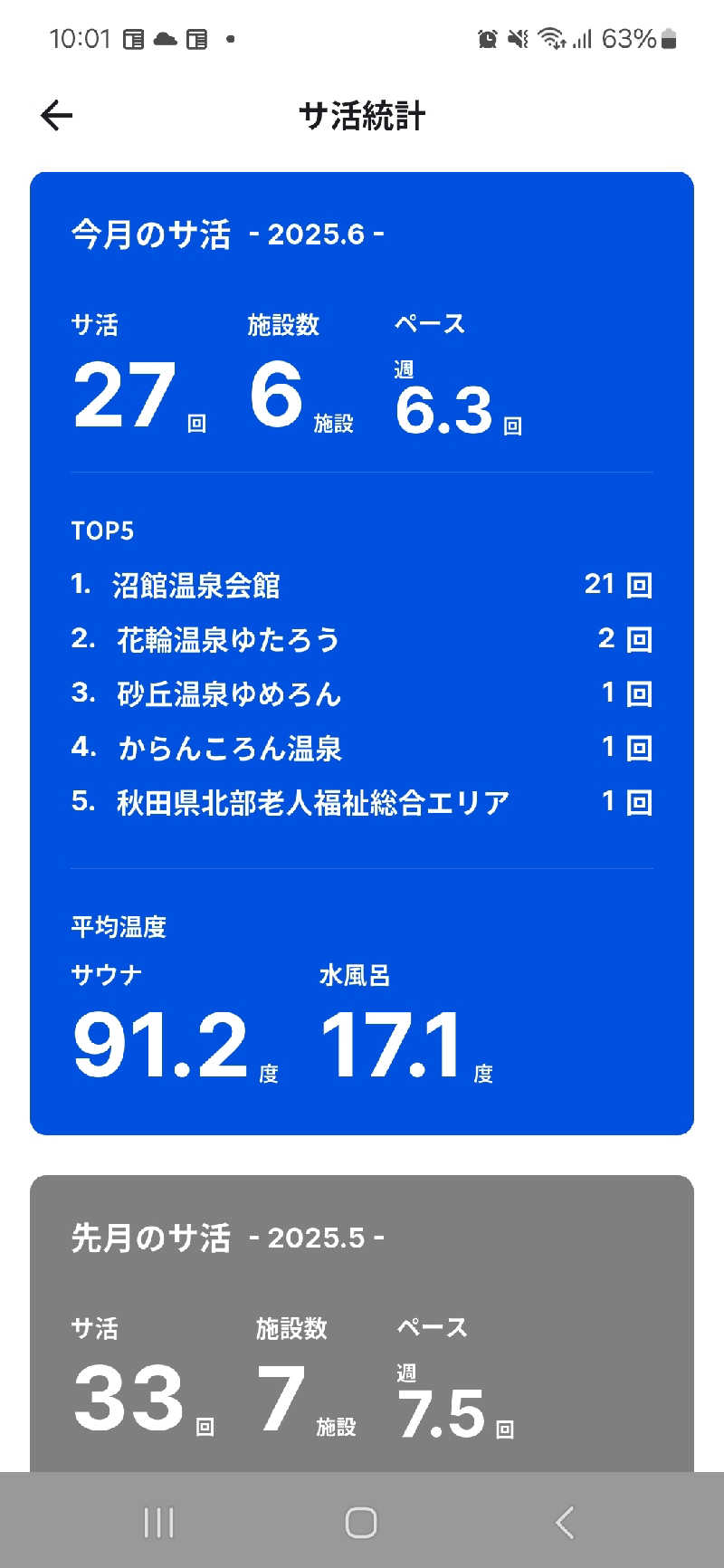Tap the Wi-Fi signal icon
This screenshot has height=1568, width=724.
549,37
